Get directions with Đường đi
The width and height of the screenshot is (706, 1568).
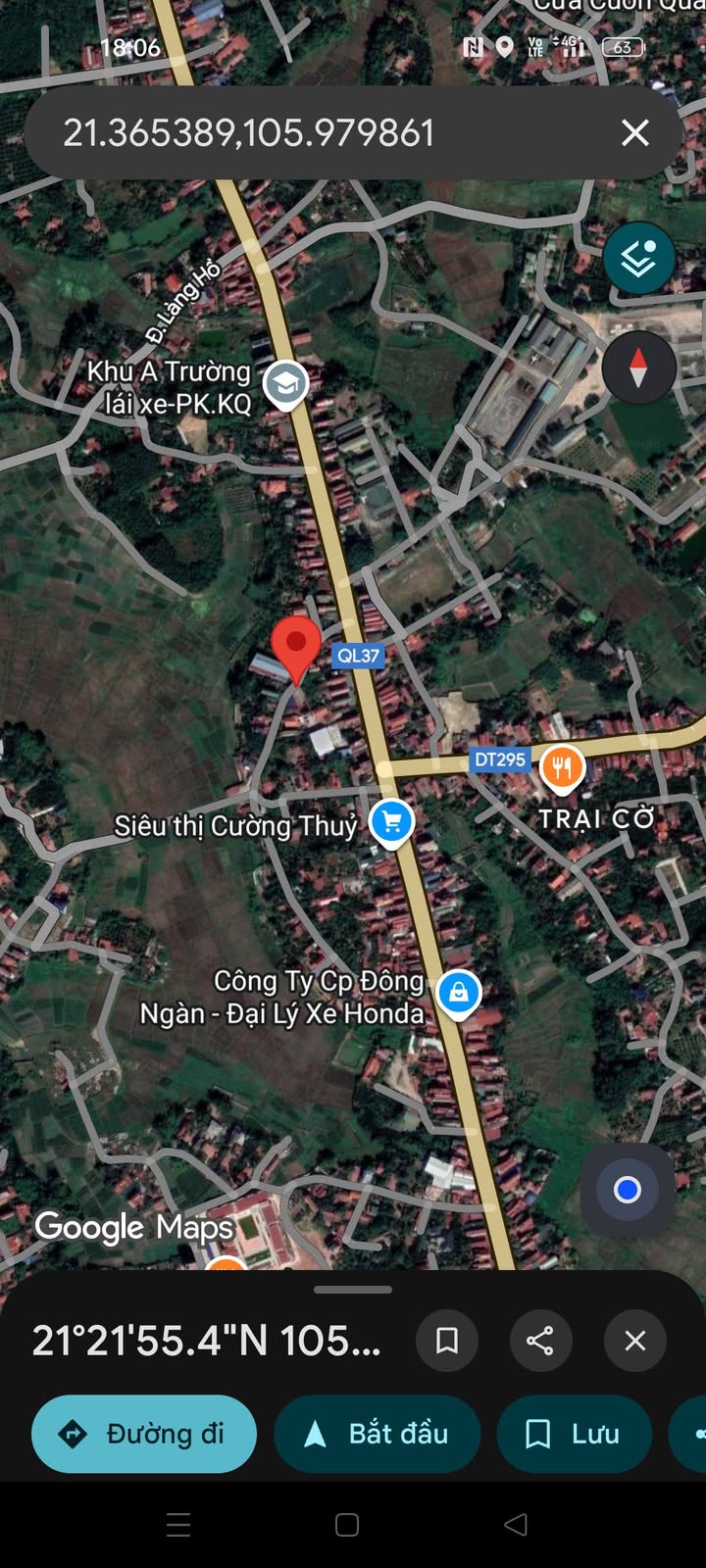coord(144,1434)
